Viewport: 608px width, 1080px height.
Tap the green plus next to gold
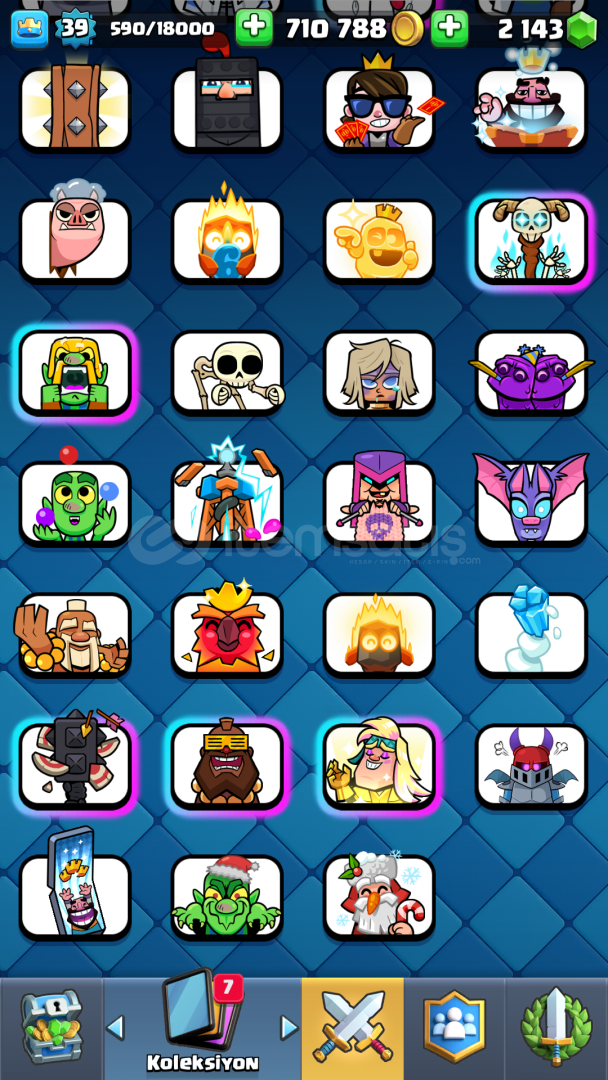point(254,28)
